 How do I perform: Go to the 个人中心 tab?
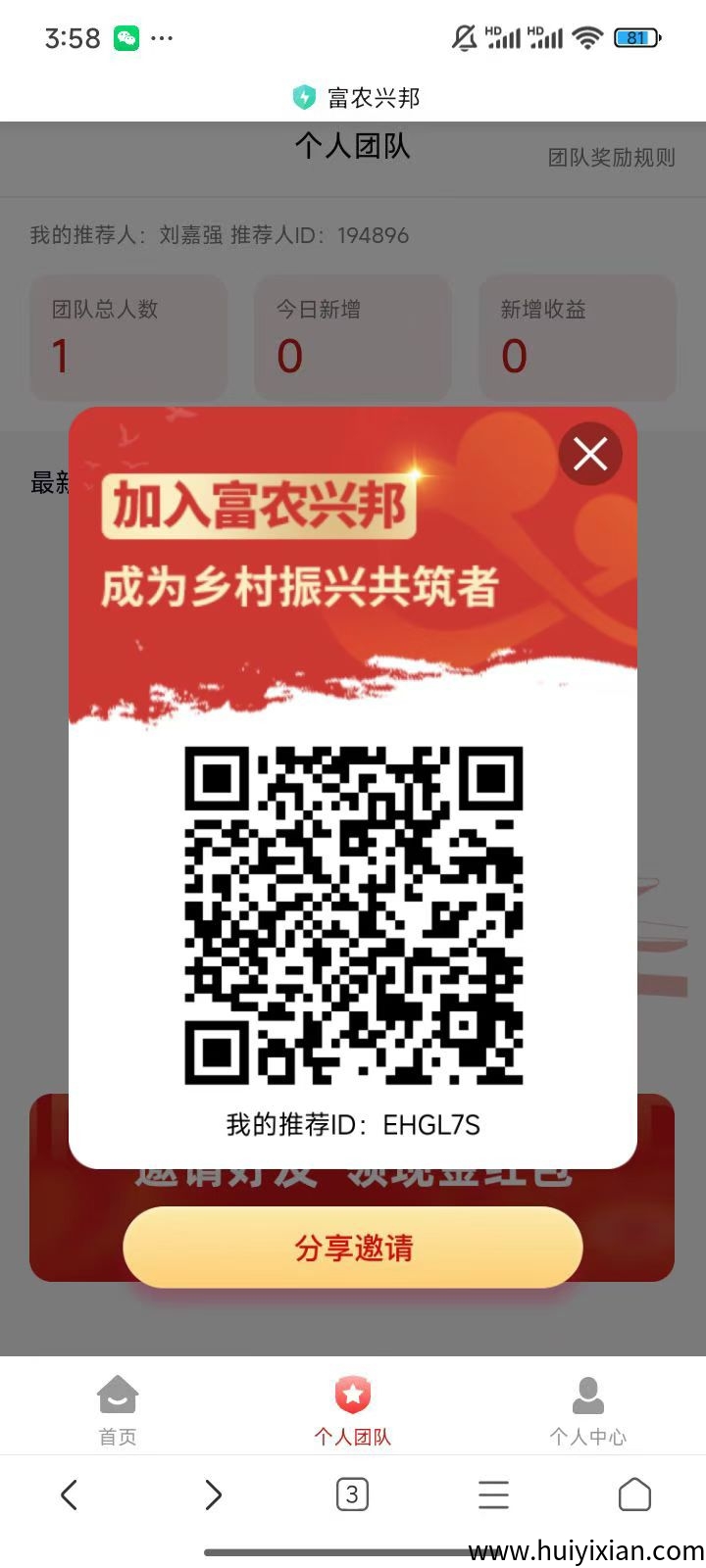(x=587, y=1409)
